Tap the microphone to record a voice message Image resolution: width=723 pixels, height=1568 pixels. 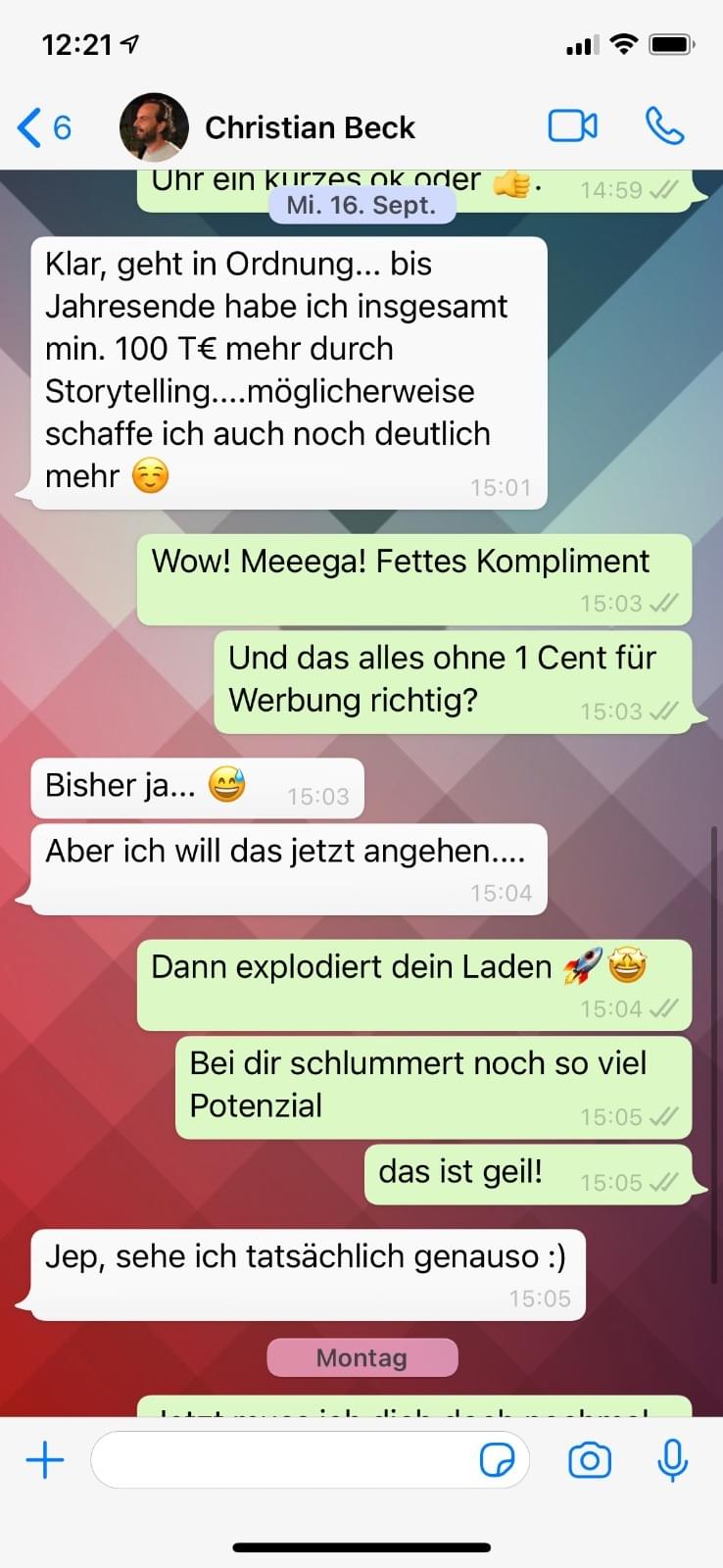pos(672,1460)
